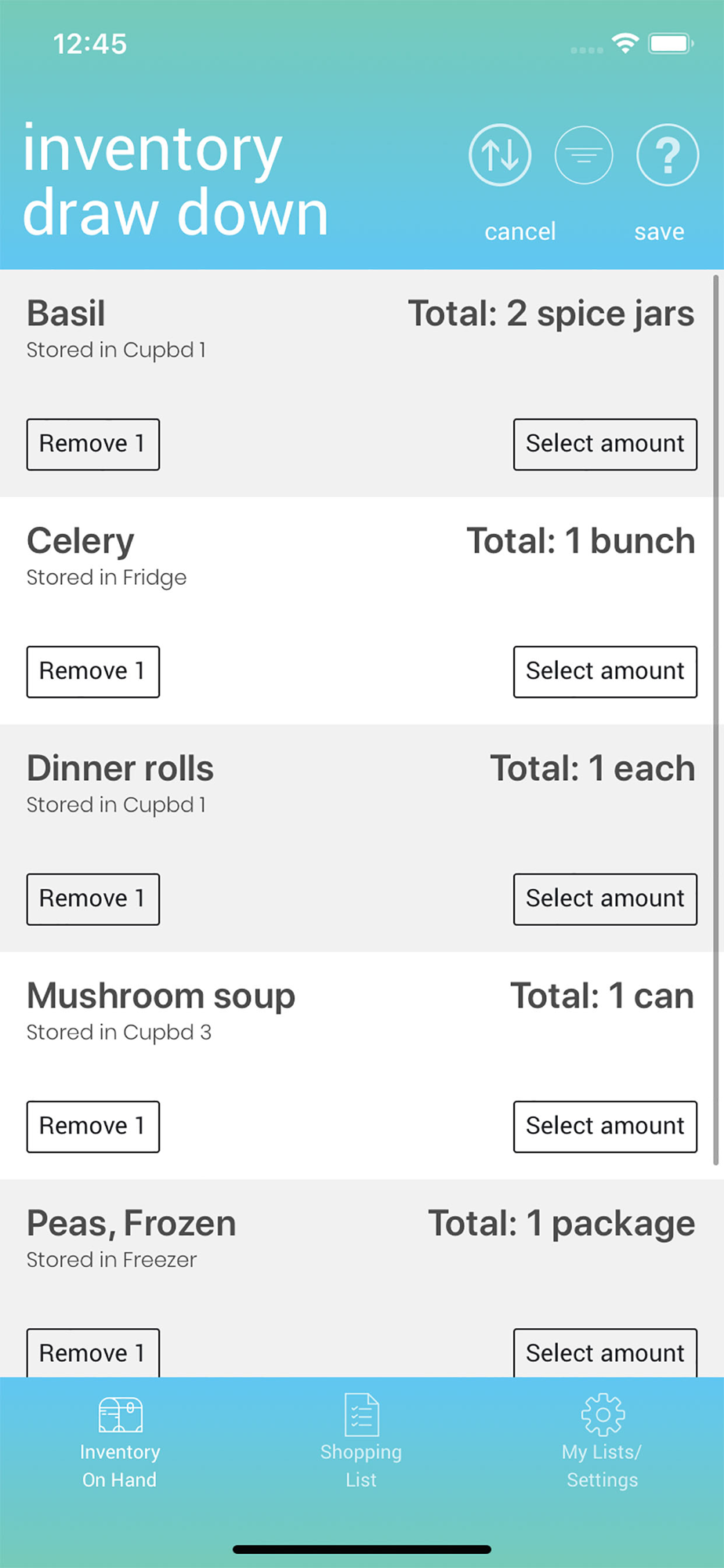Select amount for Dinner rolls
The image size is (724, 1568).
coord(605,899)
